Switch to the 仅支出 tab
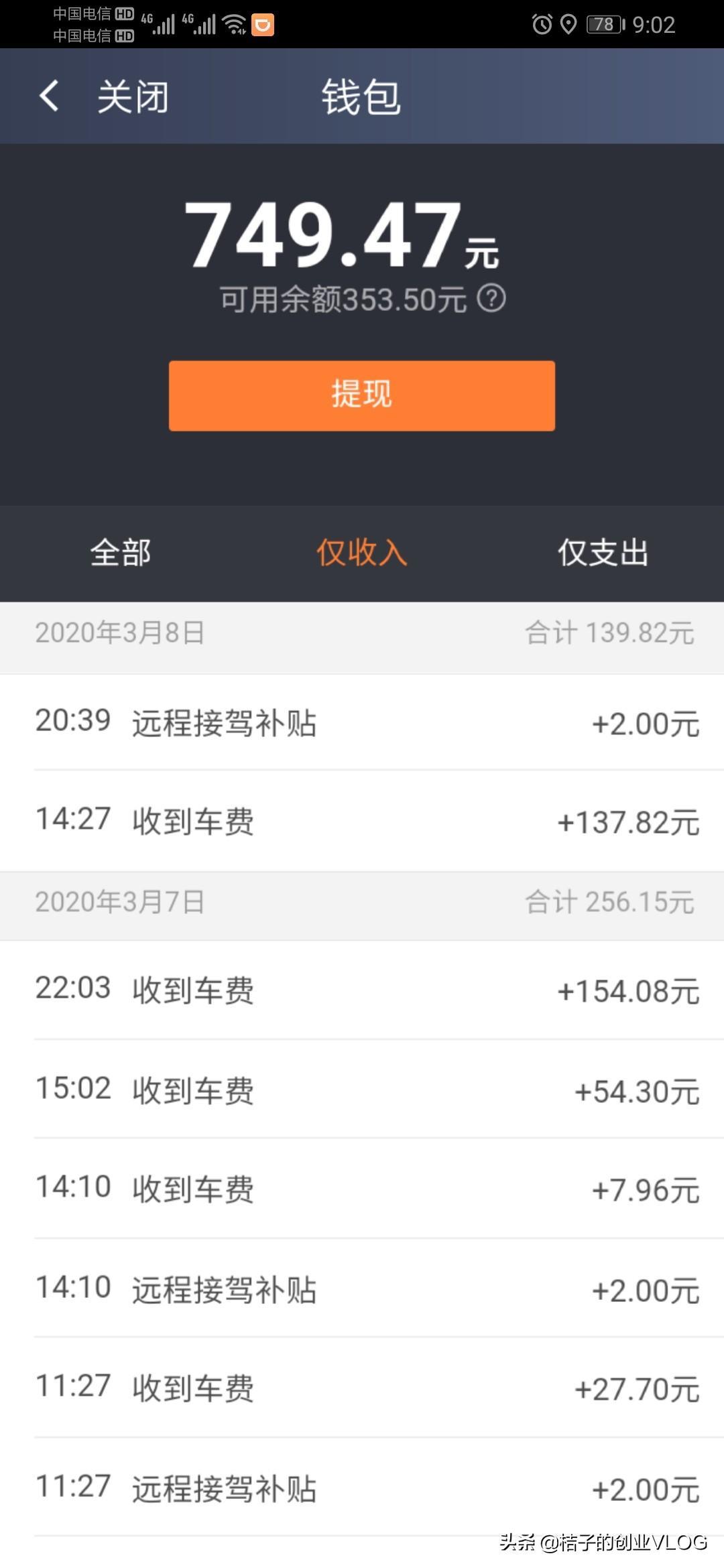This screenshot has width=724, height=1568. tap(603, 553)
